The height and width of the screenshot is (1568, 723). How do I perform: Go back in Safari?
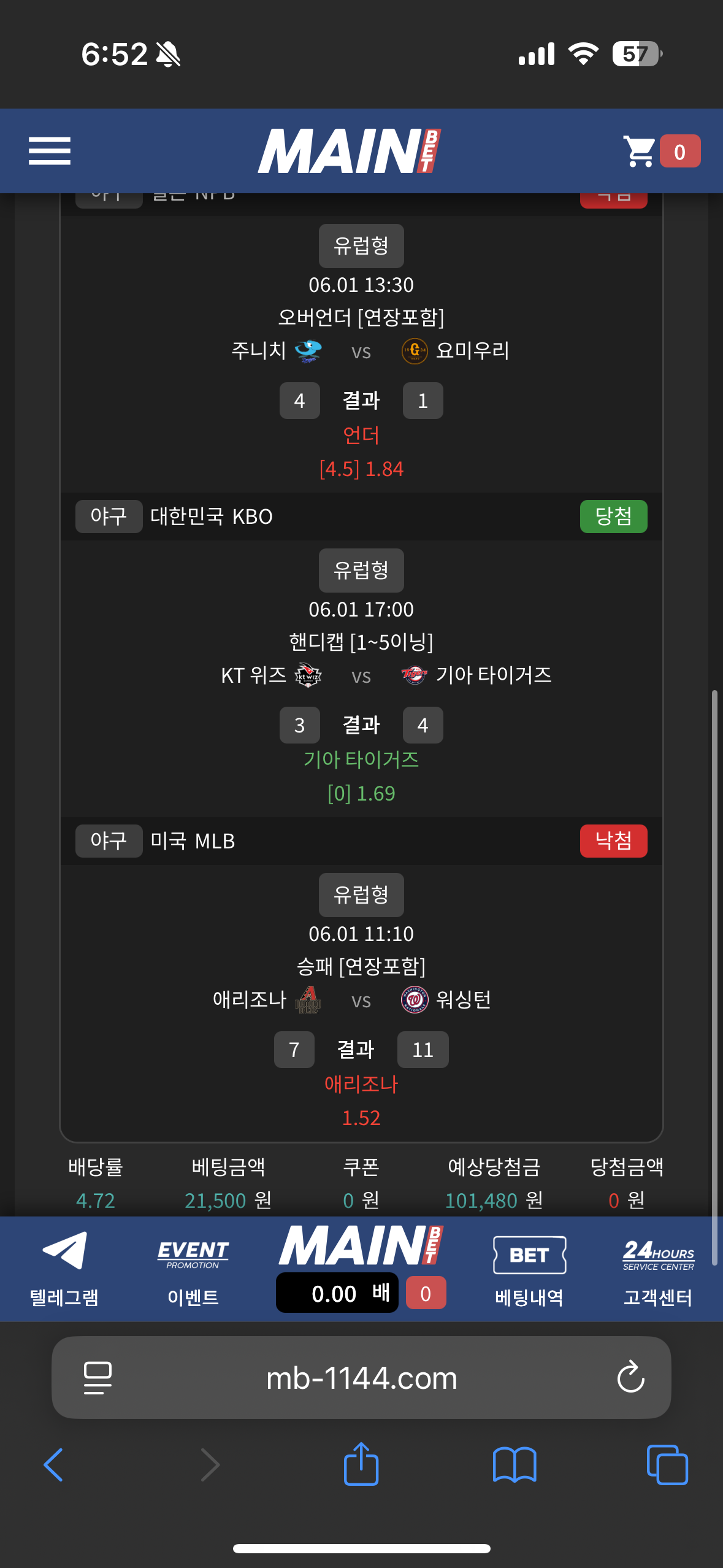pos(54,1465)
